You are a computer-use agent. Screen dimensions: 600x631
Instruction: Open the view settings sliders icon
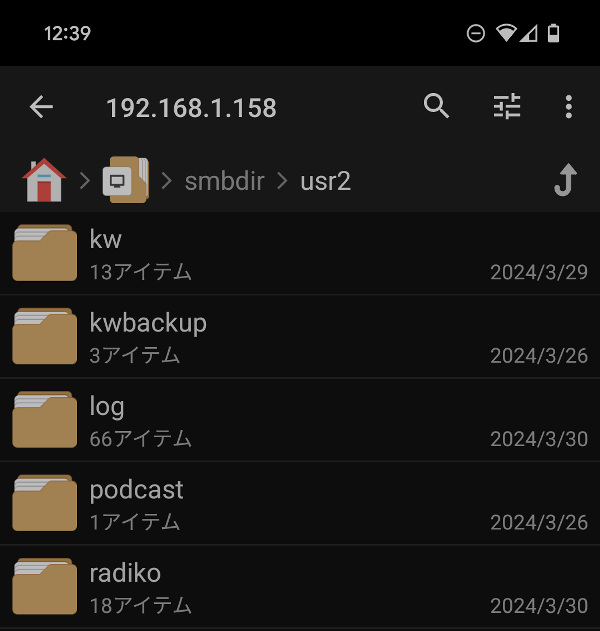click(x=507, y=107)
